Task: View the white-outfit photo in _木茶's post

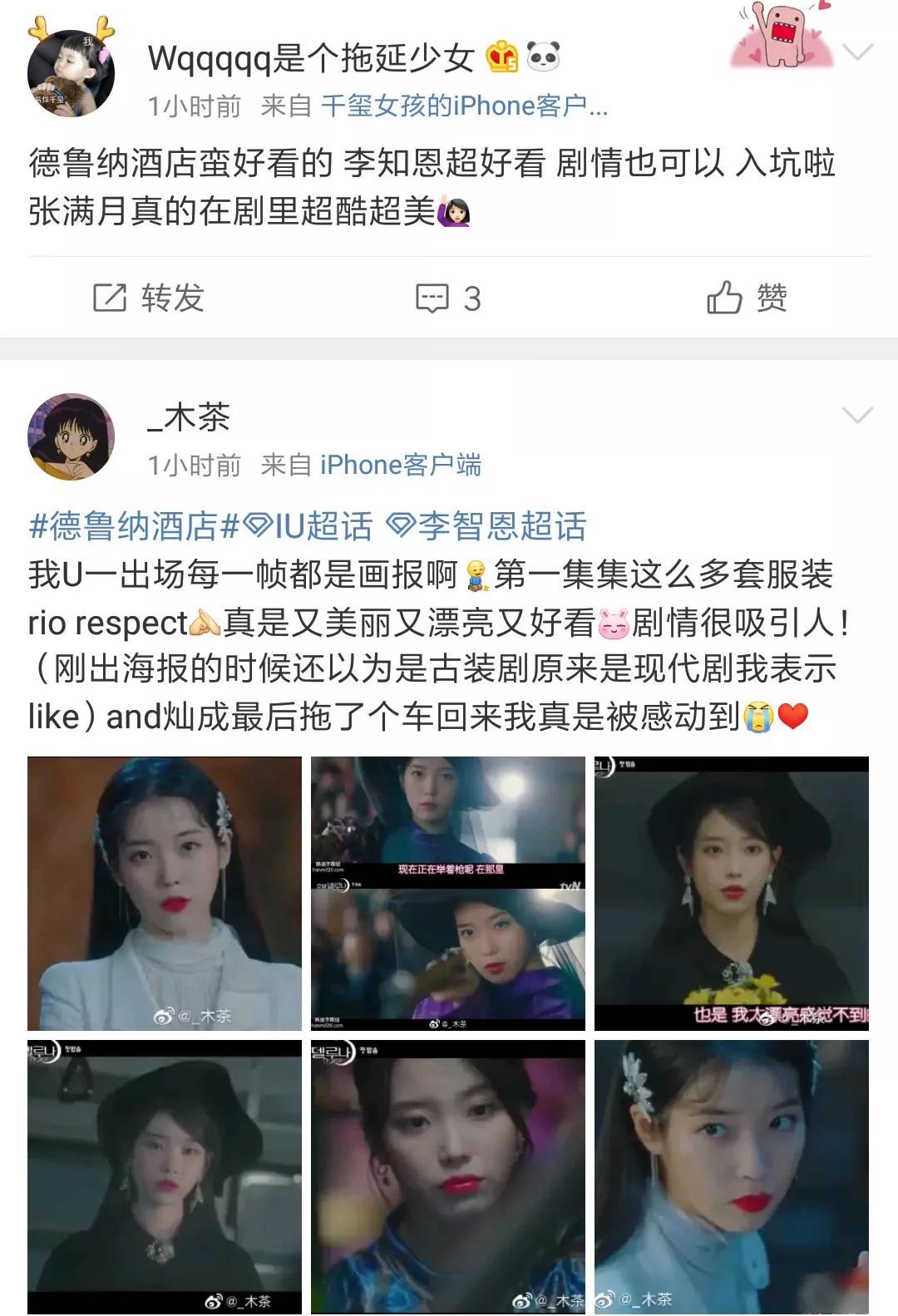Action: [x=165, y=893]
